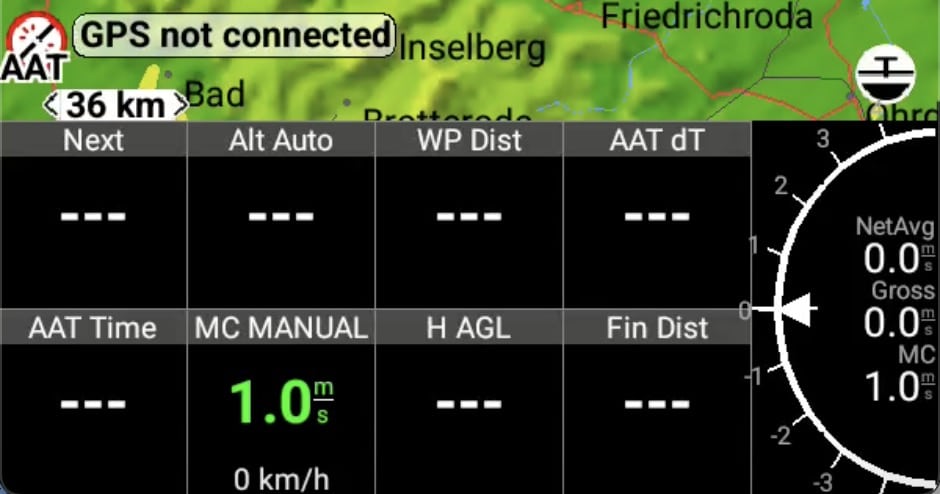Open the Next waypoint infobox
940x494 pixels.
[x=93, y=215]
